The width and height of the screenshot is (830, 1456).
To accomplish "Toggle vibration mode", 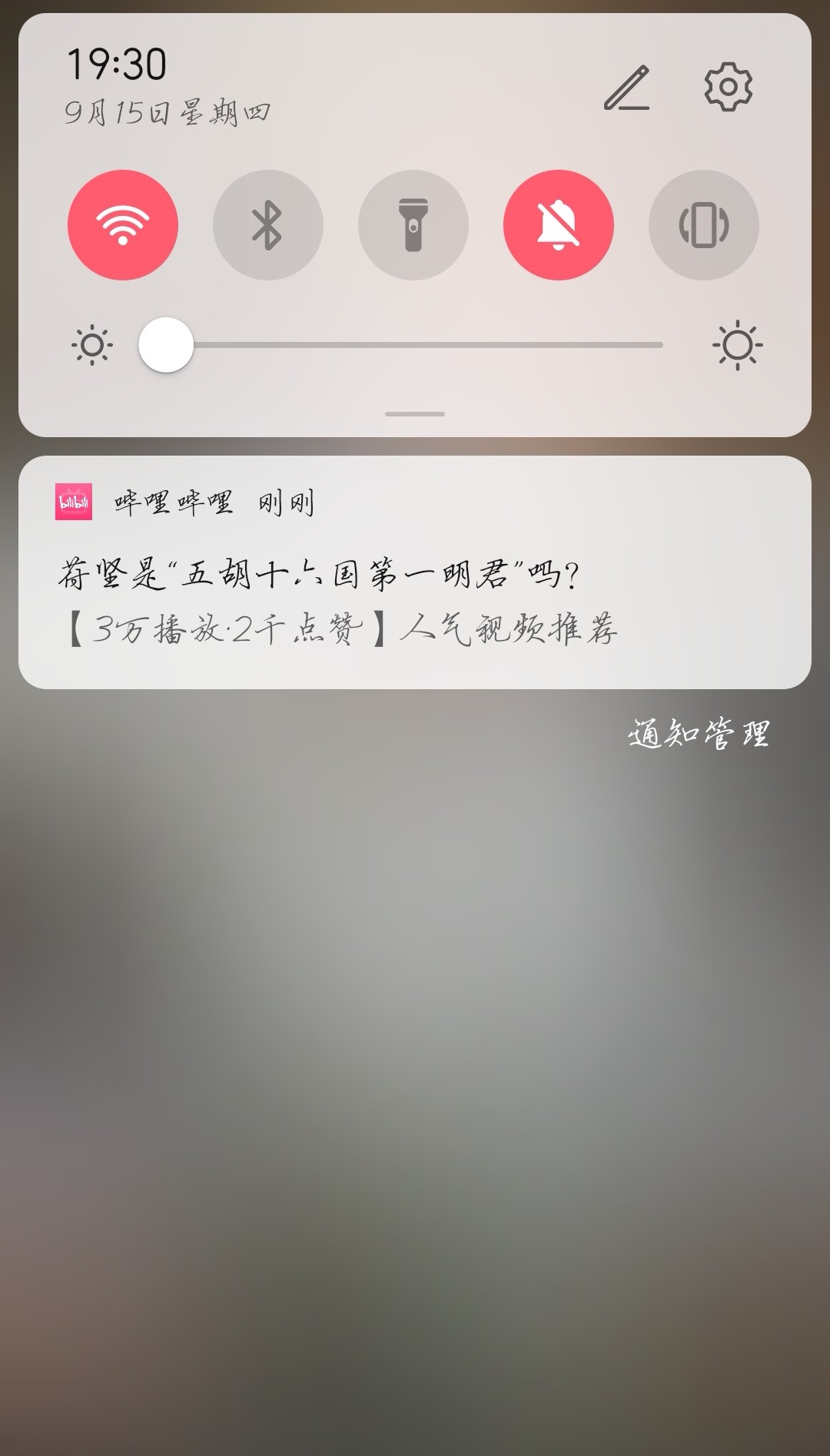I will pyautogui.click(x=703, y=225).
